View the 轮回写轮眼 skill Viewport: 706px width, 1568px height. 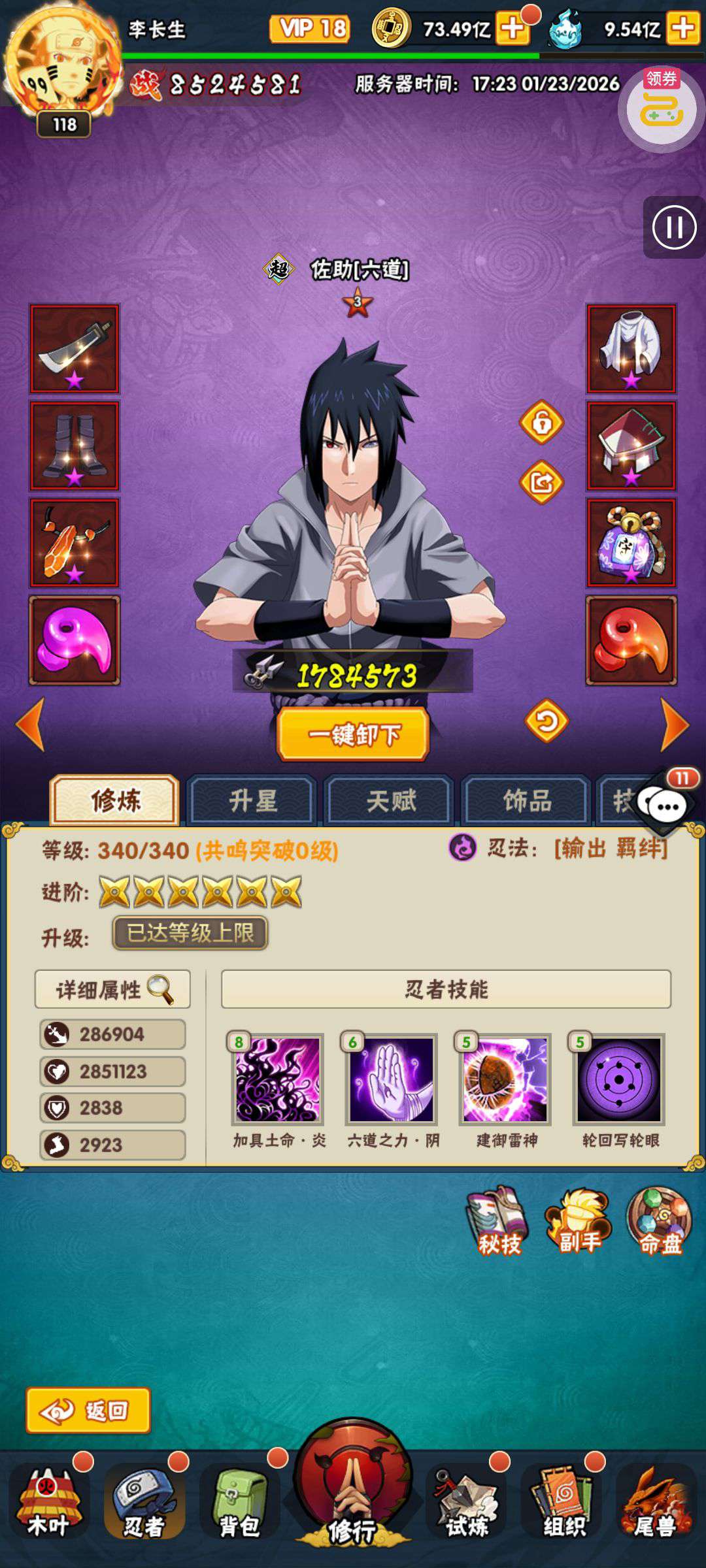pos(619,1079)
